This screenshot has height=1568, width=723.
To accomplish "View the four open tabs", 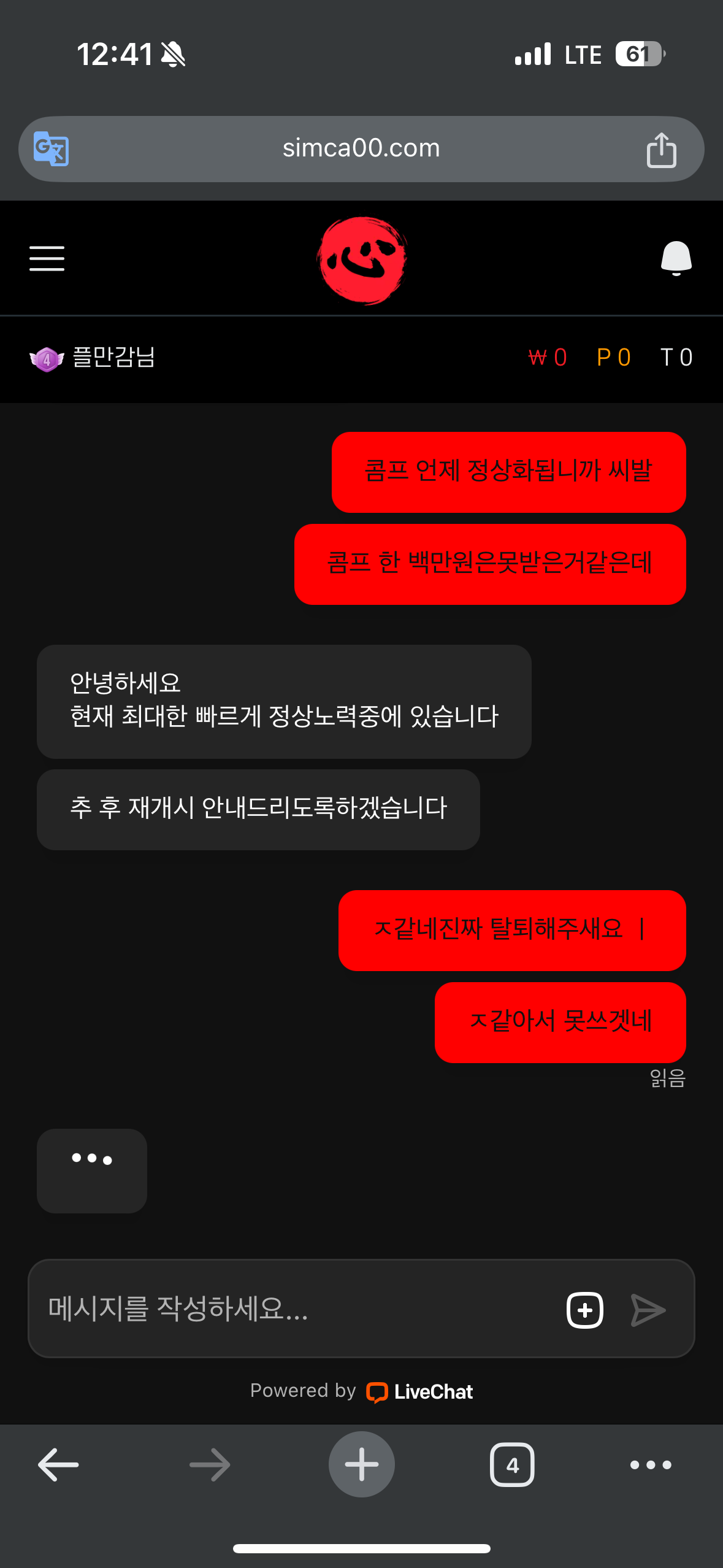I will 512,1464.
